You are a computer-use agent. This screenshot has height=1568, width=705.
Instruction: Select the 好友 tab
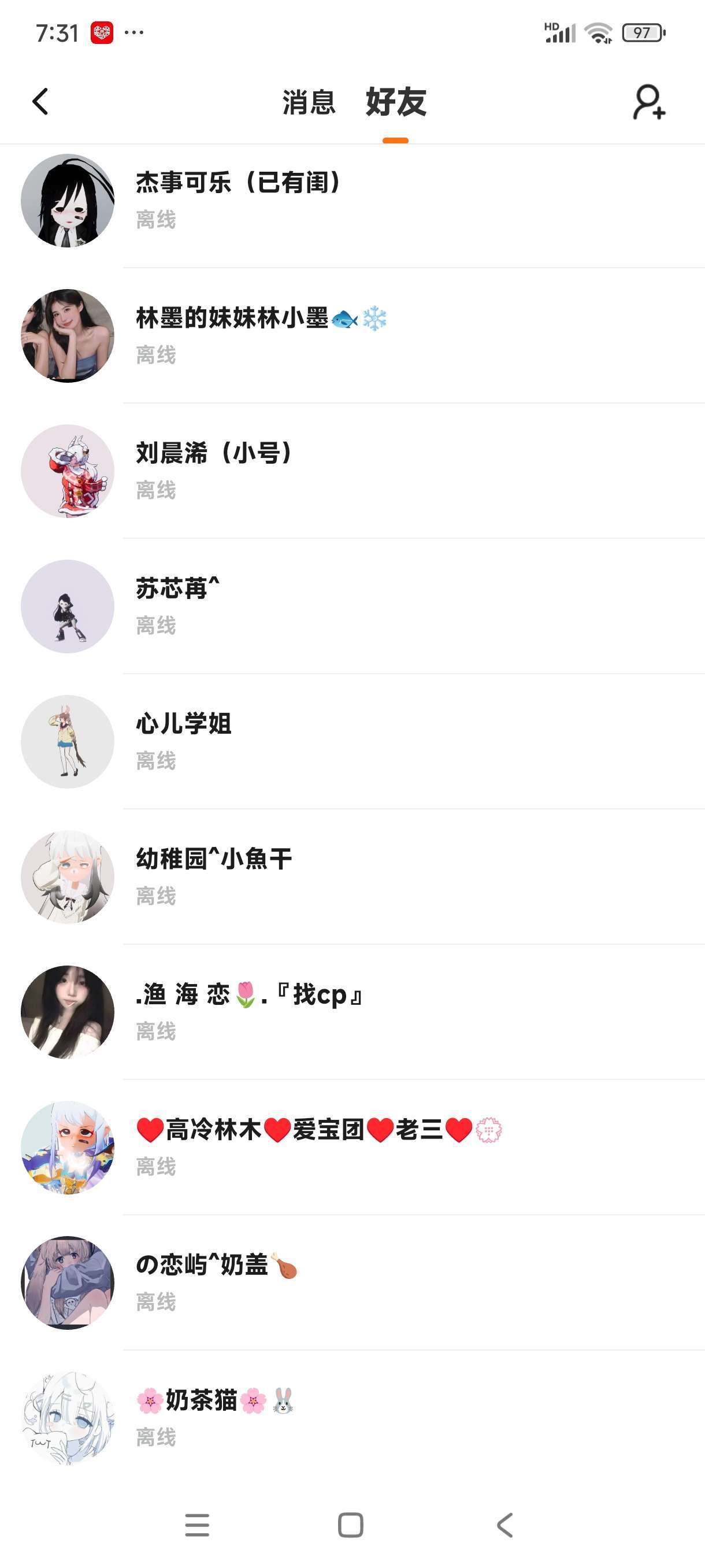pyautogui.click(x=395, y=102)
